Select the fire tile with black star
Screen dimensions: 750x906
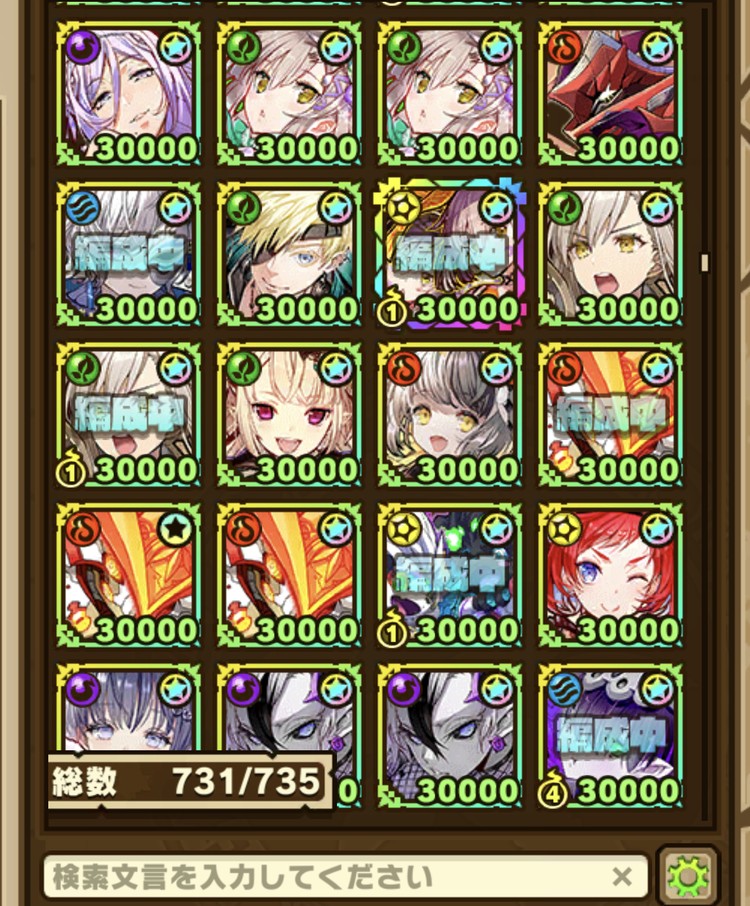pyautogui.click(x=129, y=575)
